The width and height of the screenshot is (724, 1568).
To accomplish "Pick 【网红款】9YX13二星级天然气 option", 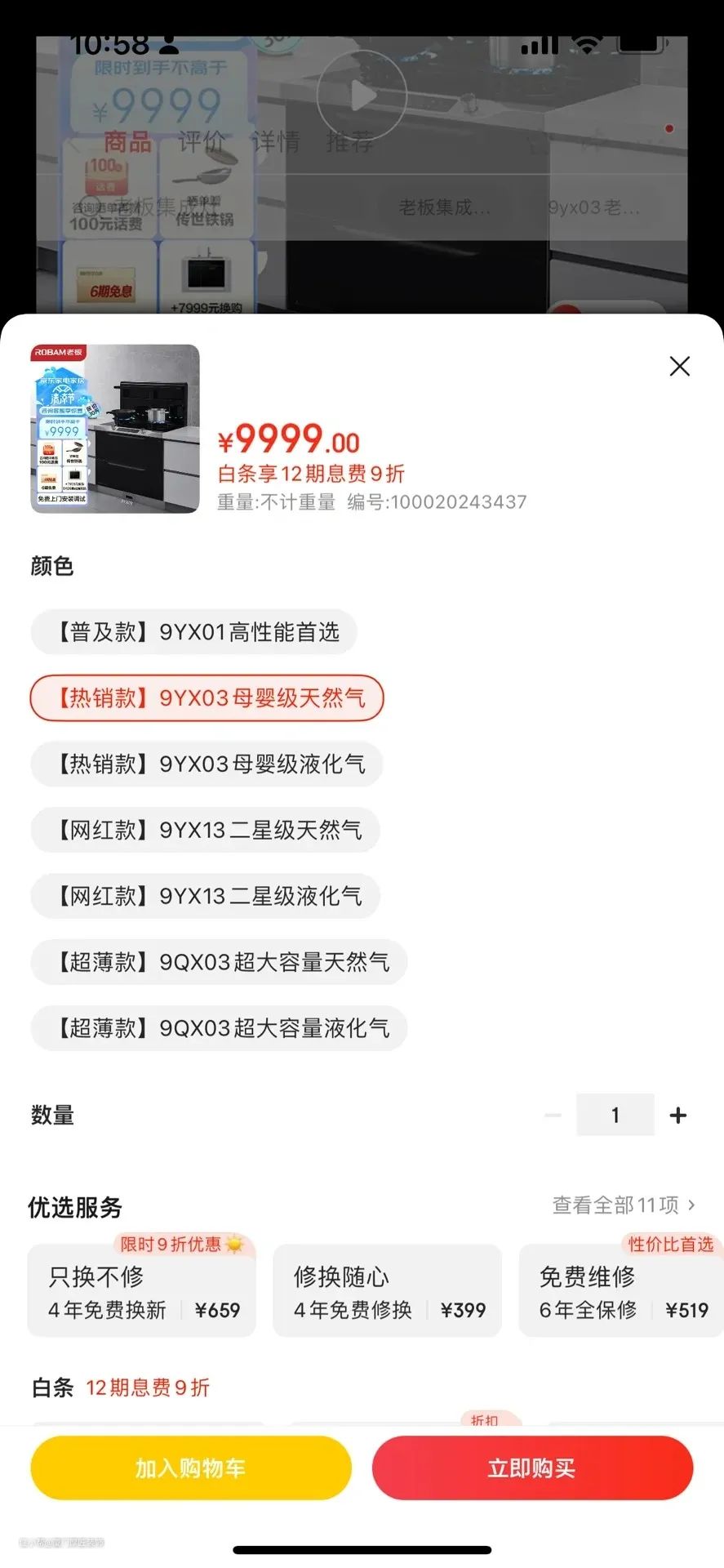I will [x=205, y=831].
